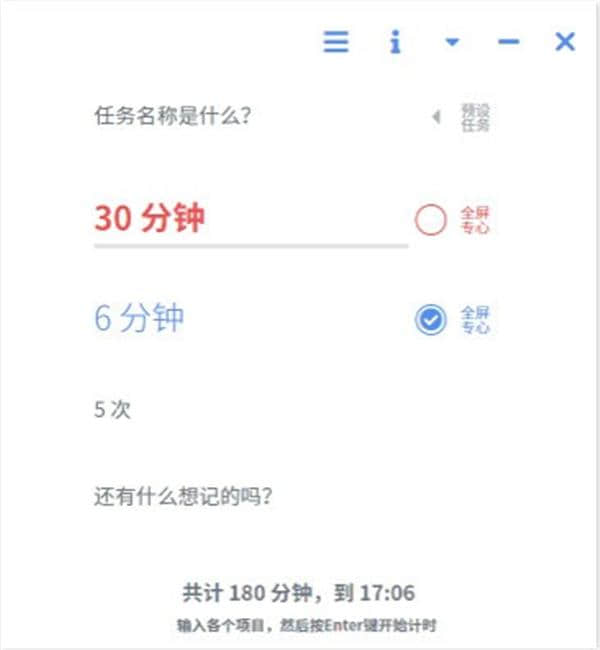Enable 全屏专心 for the 30 分钟 timer

tap(430, 220)
